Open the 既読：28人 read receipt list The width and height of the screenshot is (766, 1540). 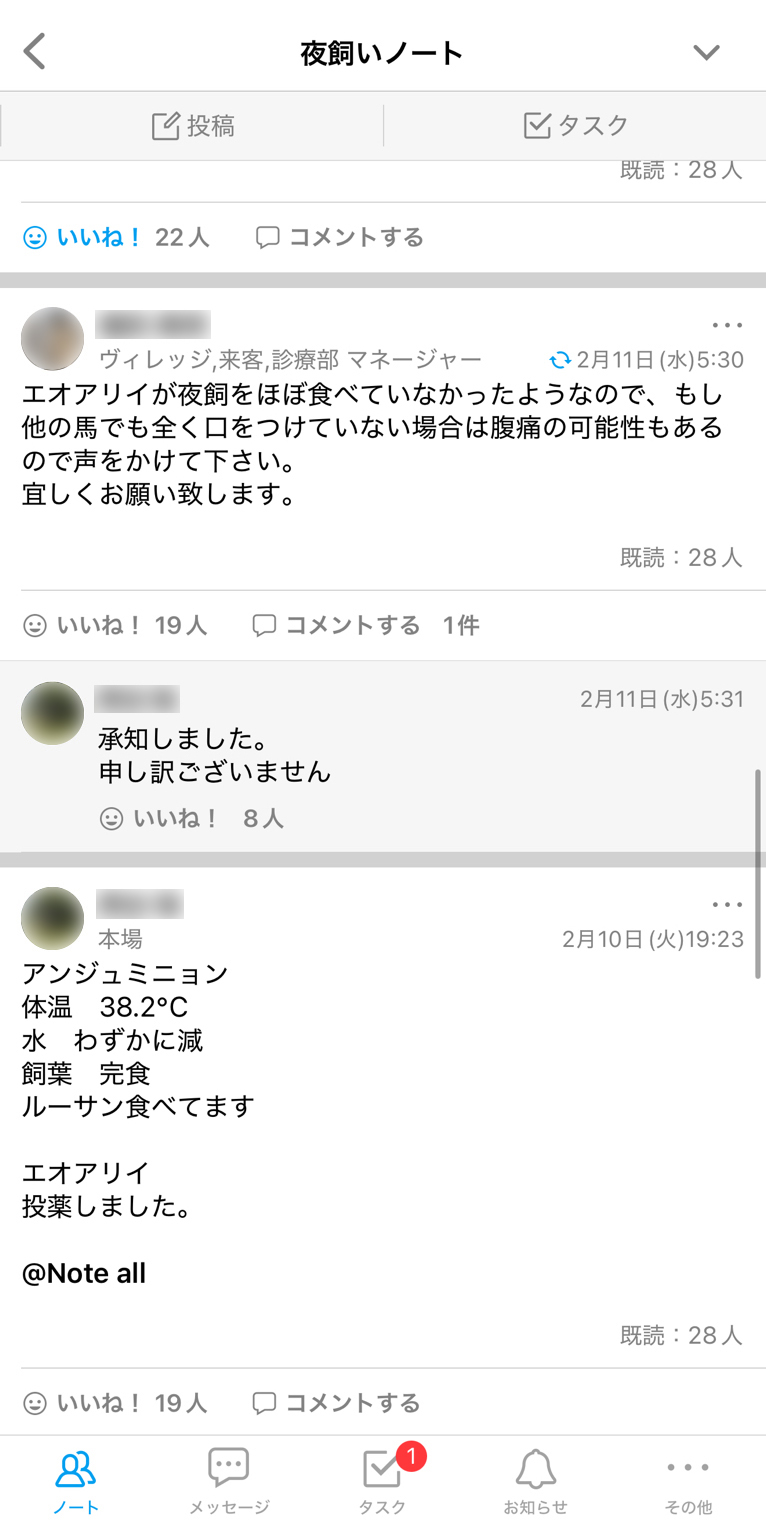coord(683,557)
